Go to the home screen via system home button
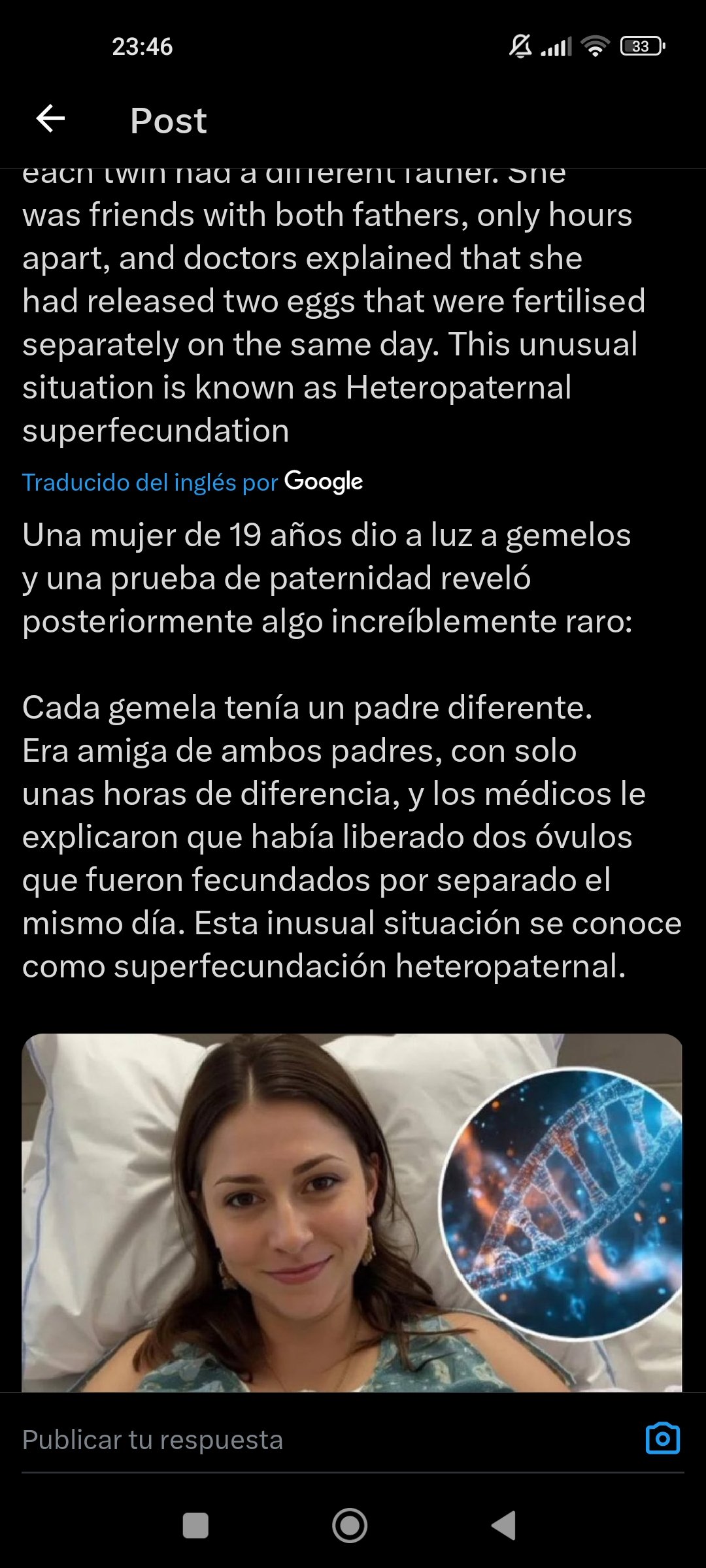The image size is (706, 1568). coord(350,1526)
